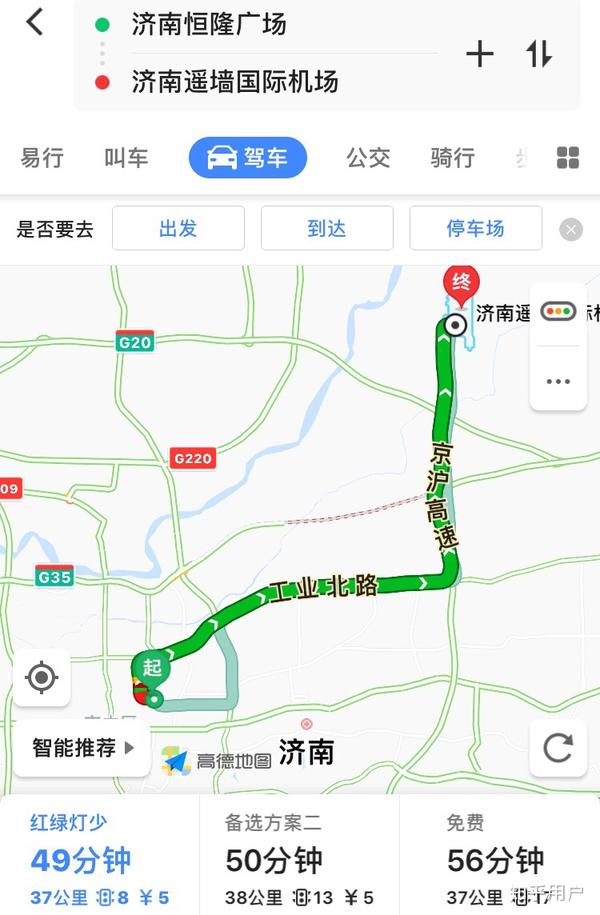Image resolution: width=600 pixels, height=915 pixels.
Task: Open the map's more options menu
Action: pos(558,381)
